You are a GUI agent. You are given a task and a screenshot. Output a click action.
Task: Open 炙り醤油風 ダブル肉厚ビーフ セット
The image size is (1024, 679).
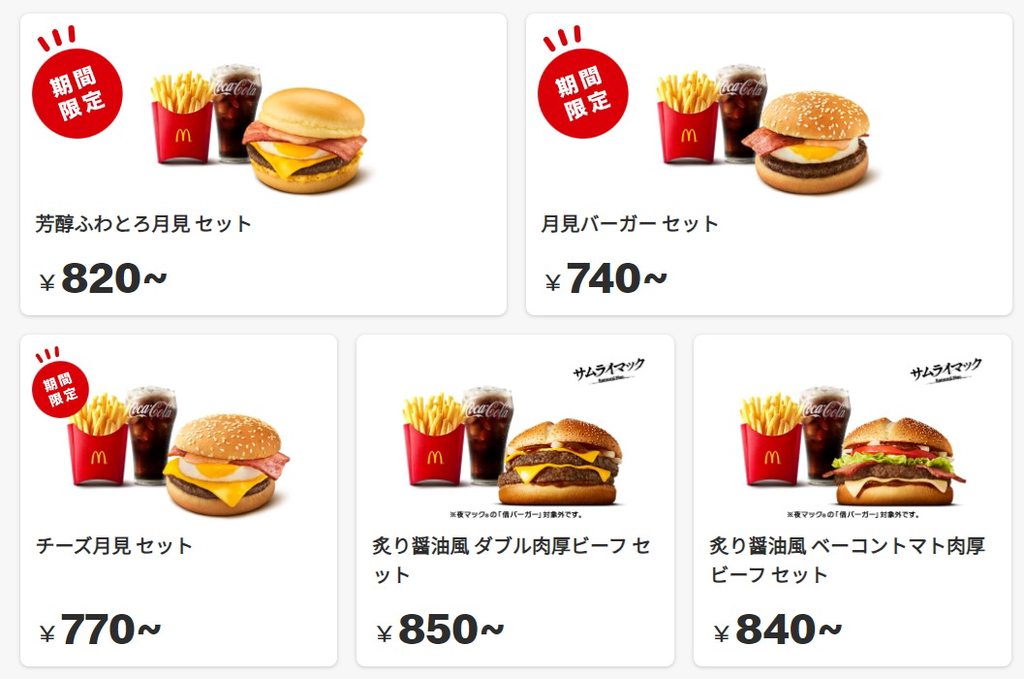coord(515,500)
